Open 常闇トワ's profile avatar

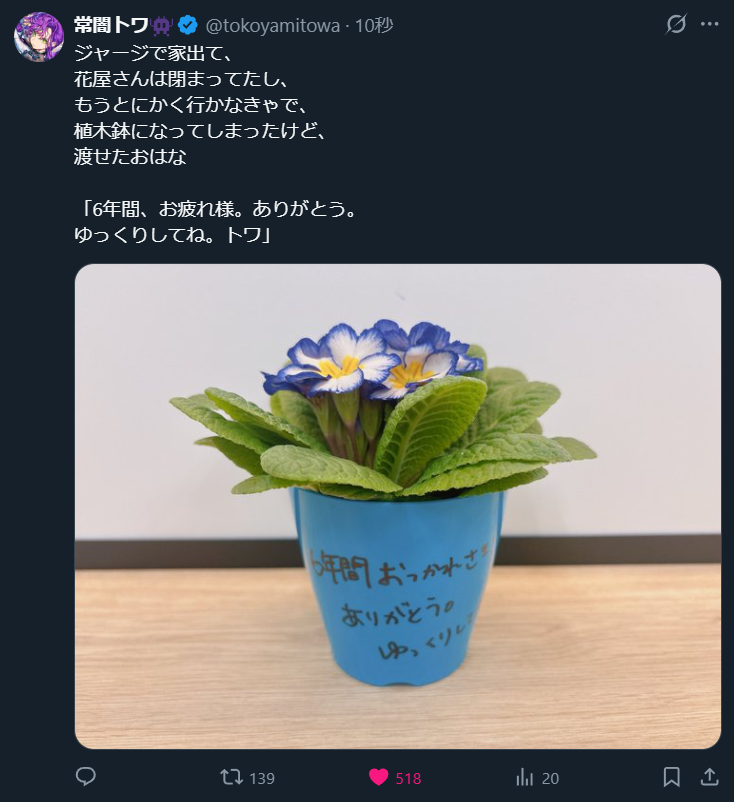[x=38, y=38]
